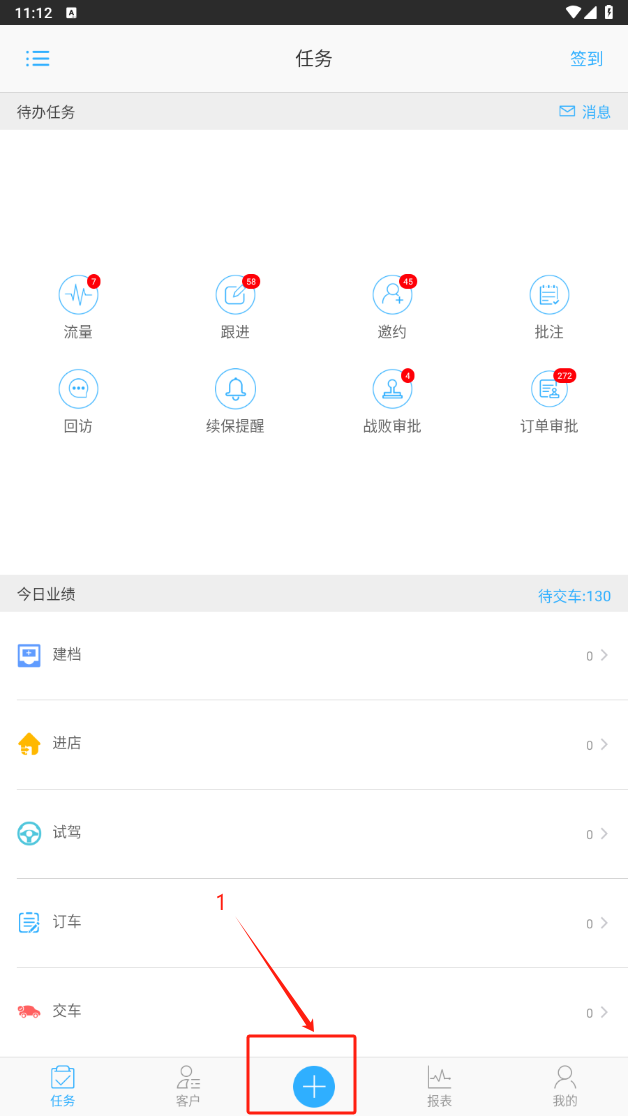This screenshot has height=1116, width=628.
Task: Open the 试驾 test drive row
Action: [x=314, y=833]
